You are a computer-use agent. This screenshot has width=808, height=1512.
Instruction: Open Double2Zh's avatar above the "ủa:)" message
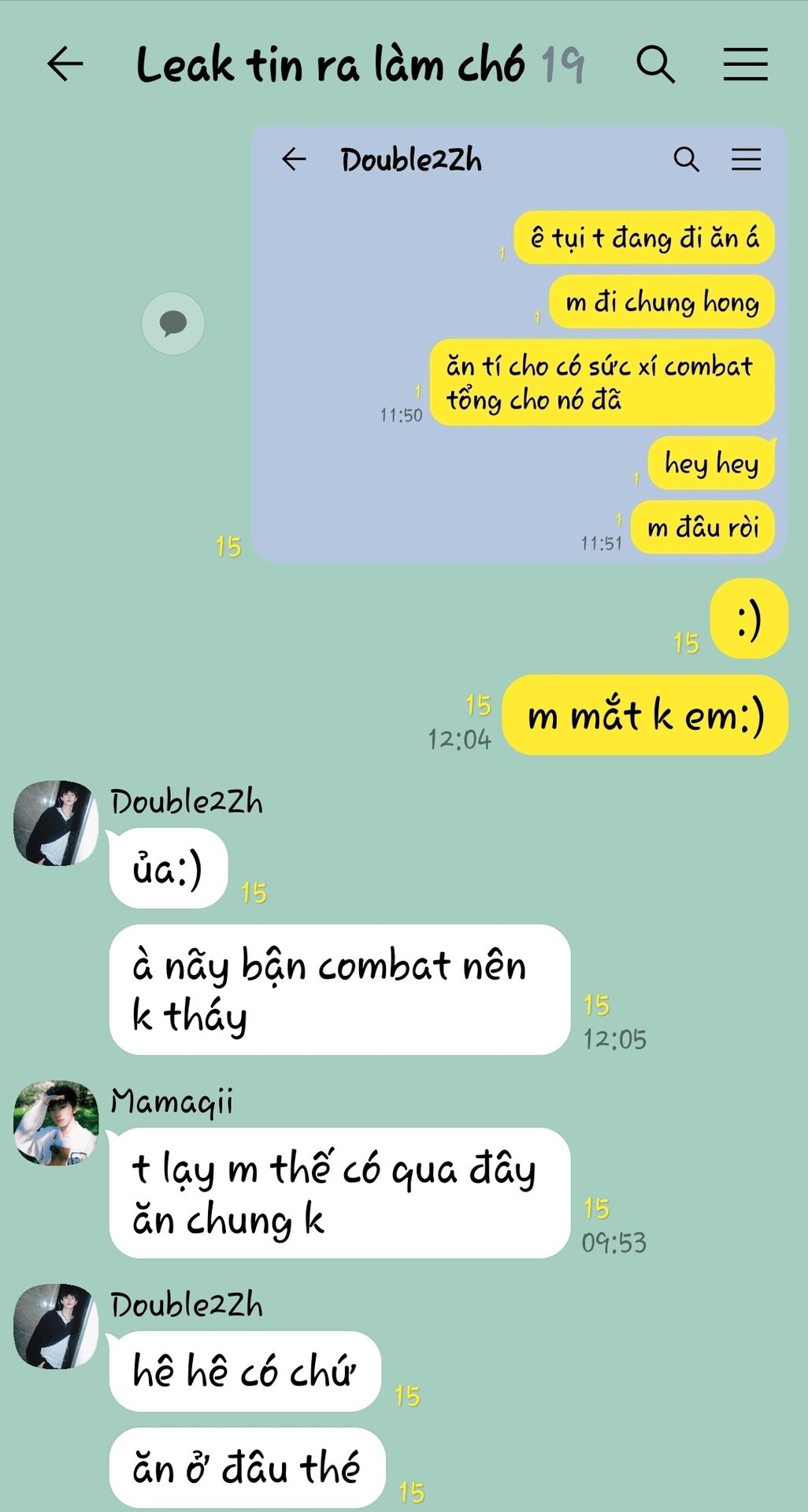pos(56,823)
